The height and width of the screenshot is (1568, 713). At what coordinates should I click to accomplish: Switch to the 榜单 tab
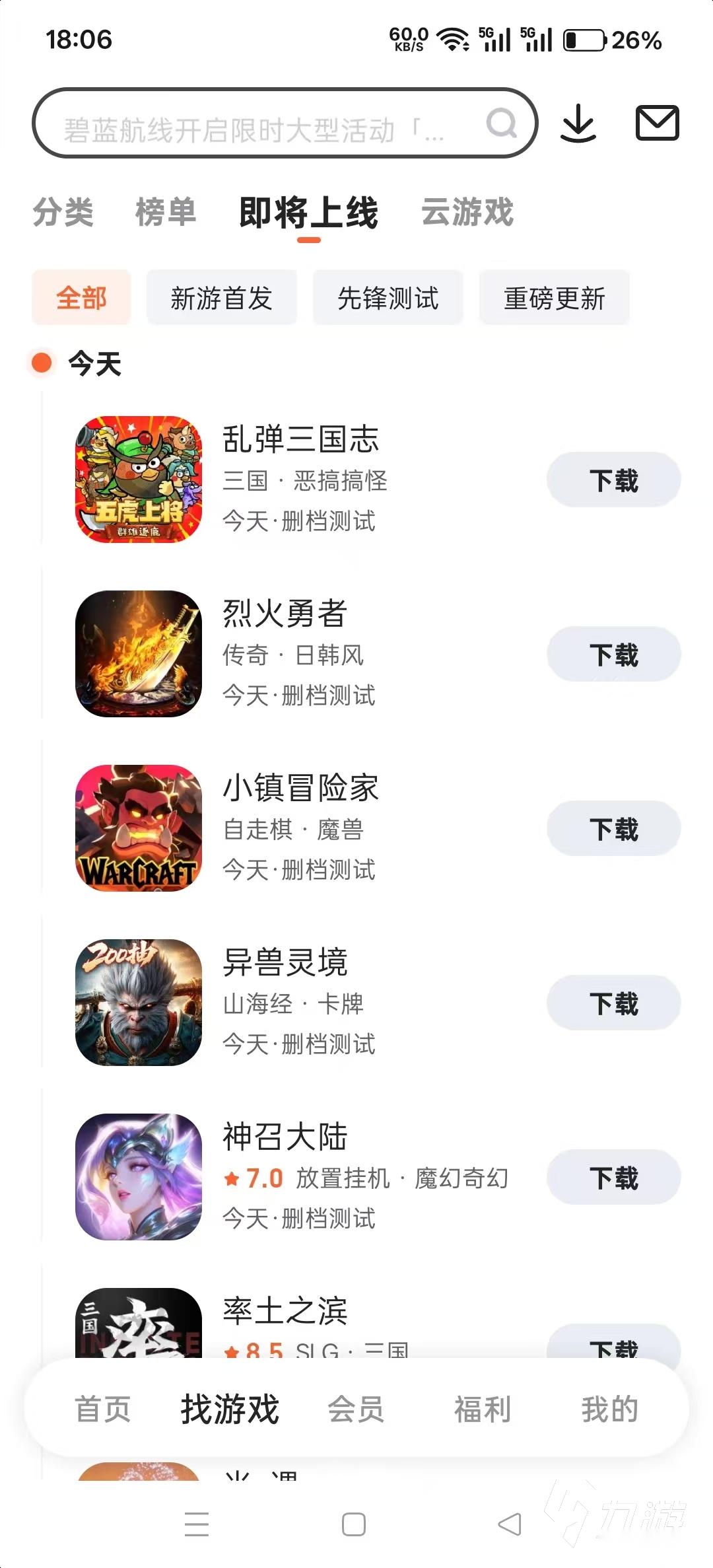(166, 213)
